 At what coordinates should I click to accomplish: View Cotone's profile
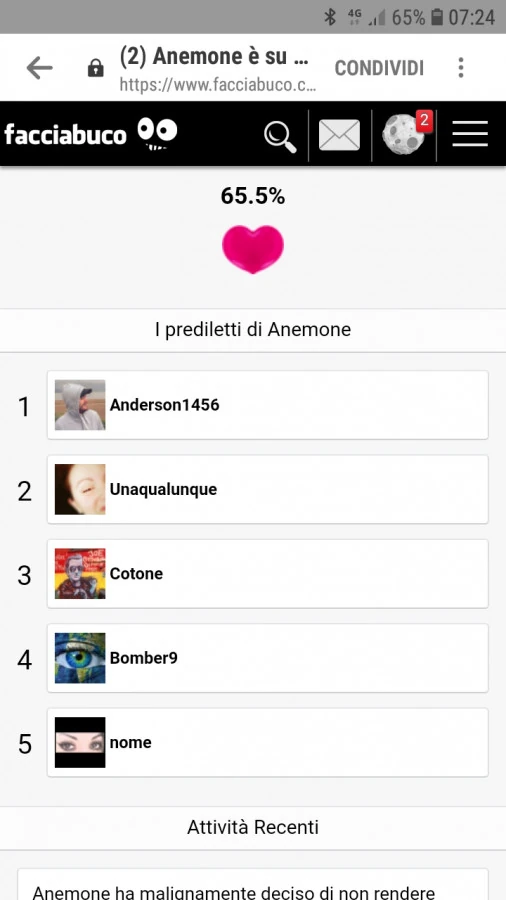[x=267, y=573]
